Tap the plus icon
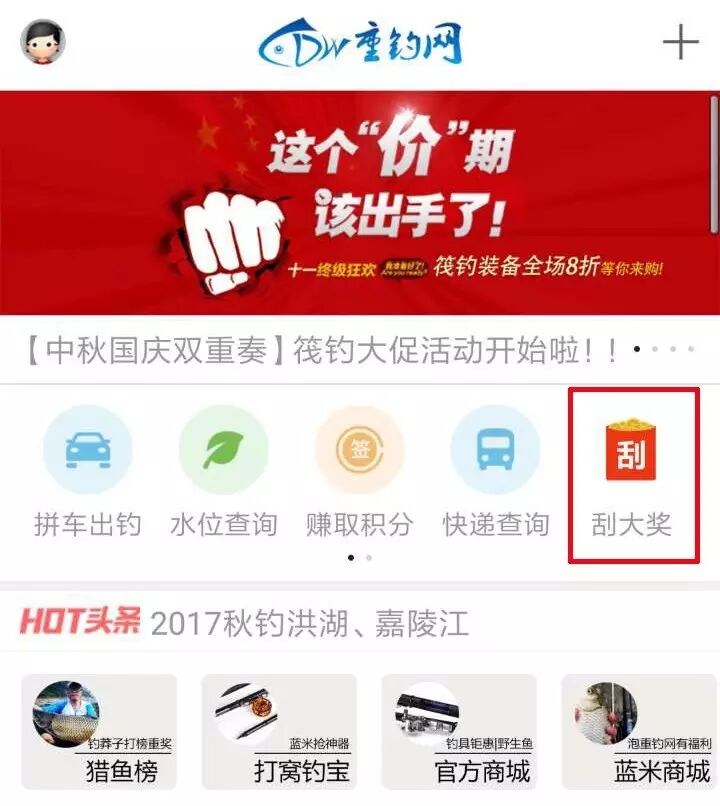Viewport: 720px width, 806px height. [681, 43]
